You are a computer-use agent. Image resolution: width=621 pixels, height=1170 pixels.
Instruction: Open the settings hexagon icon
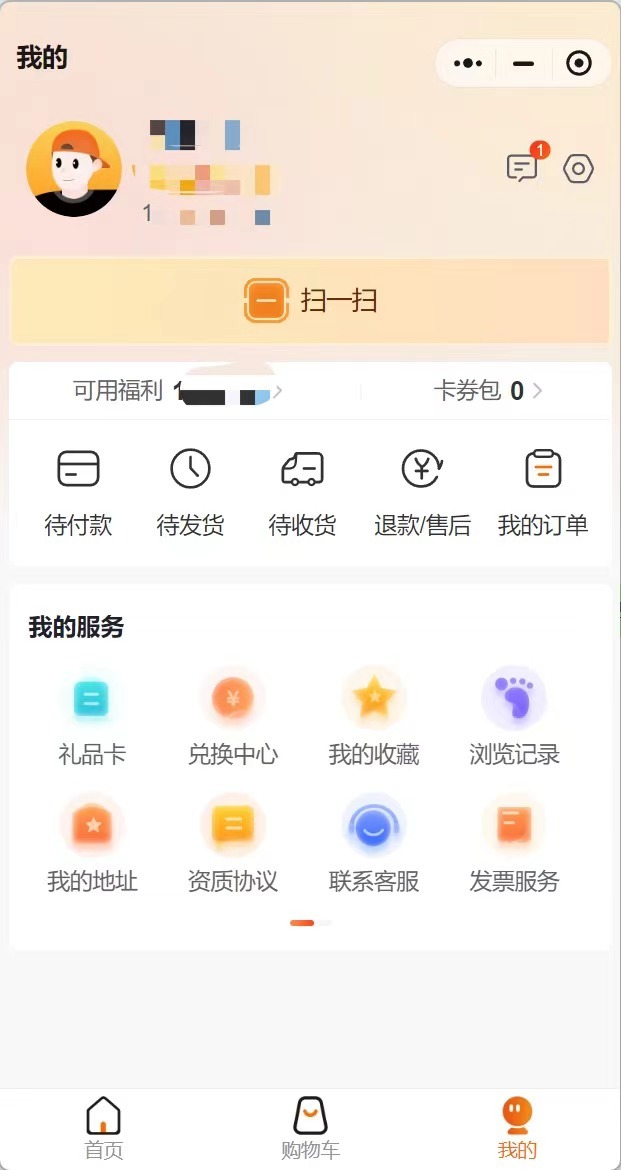(578, 169)
